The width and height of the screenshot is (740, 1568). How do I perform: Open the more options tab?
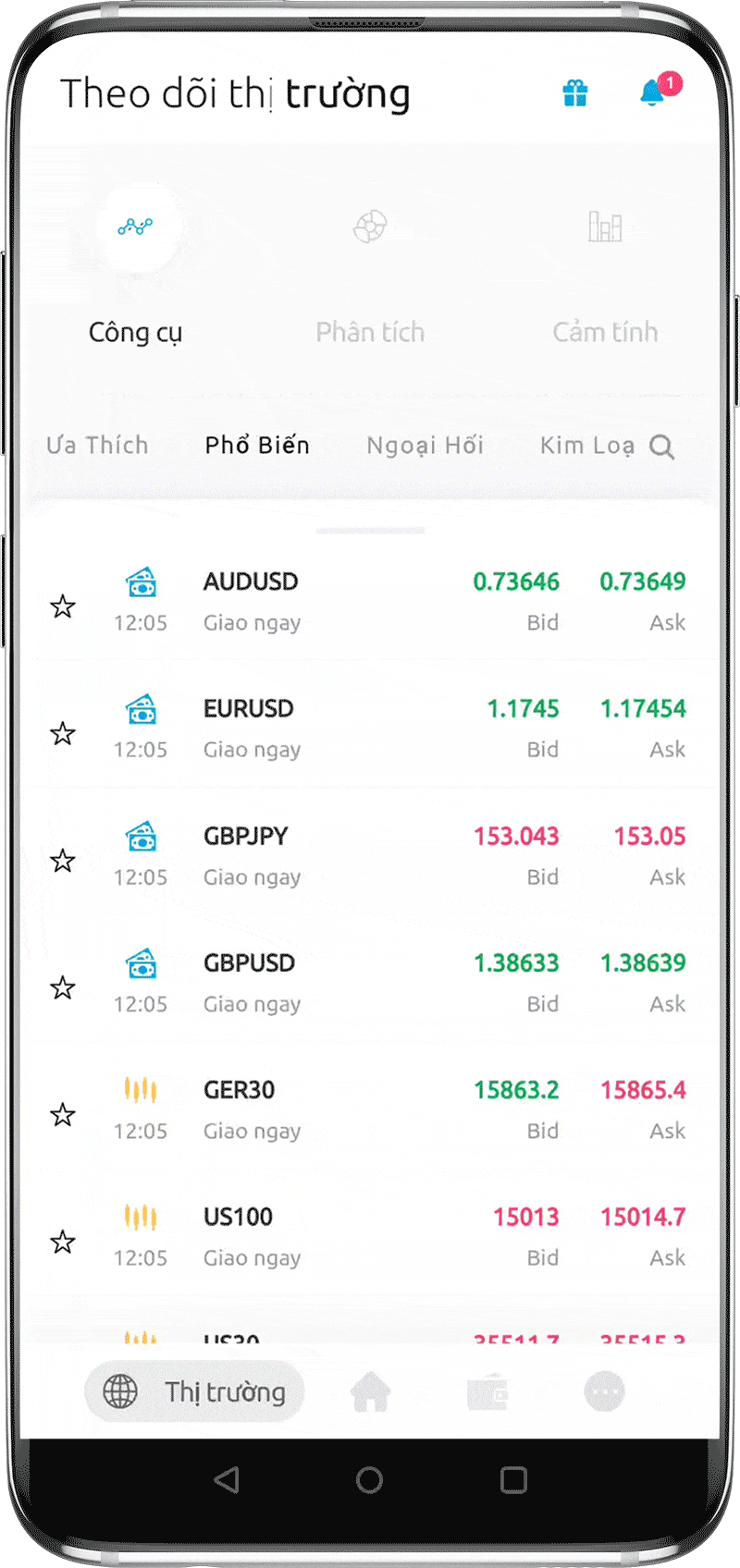point(605,1392)
